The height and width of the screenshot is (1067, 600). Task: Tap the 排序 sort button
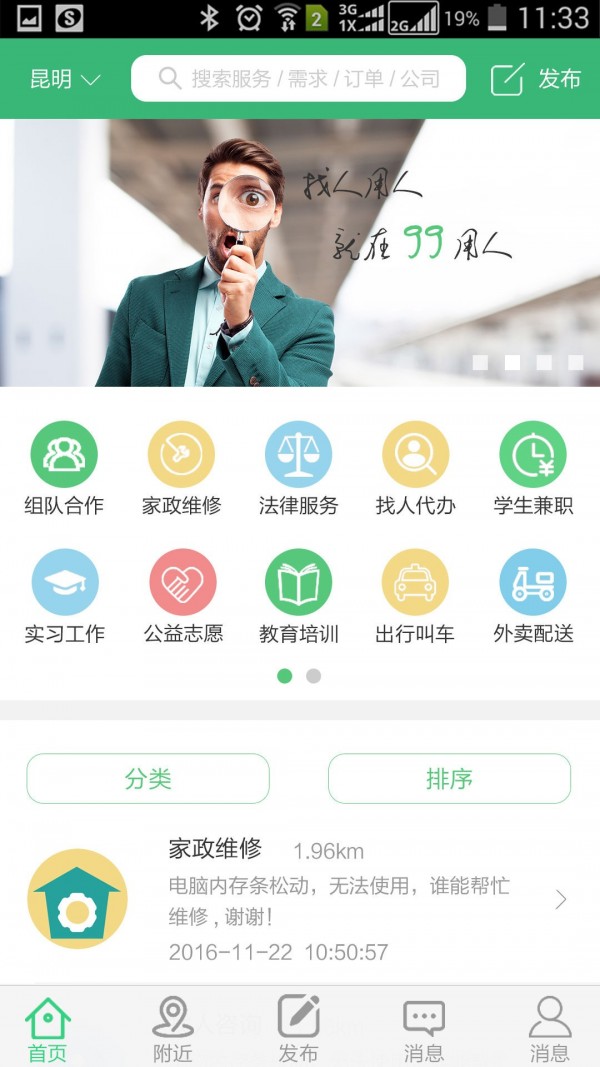point(449,779)
